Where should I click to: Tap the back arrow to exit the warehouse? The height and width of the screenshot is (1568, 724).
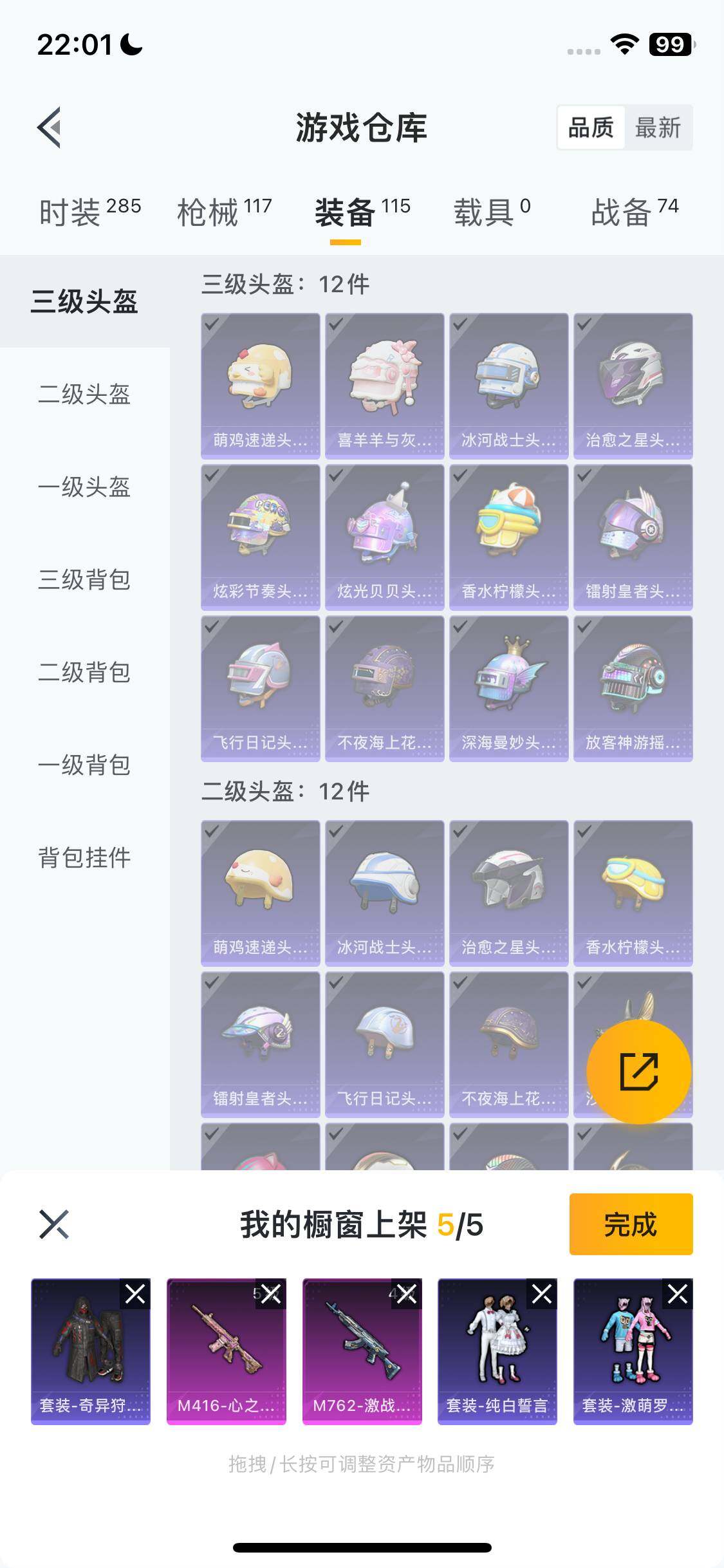pos(51,126)
